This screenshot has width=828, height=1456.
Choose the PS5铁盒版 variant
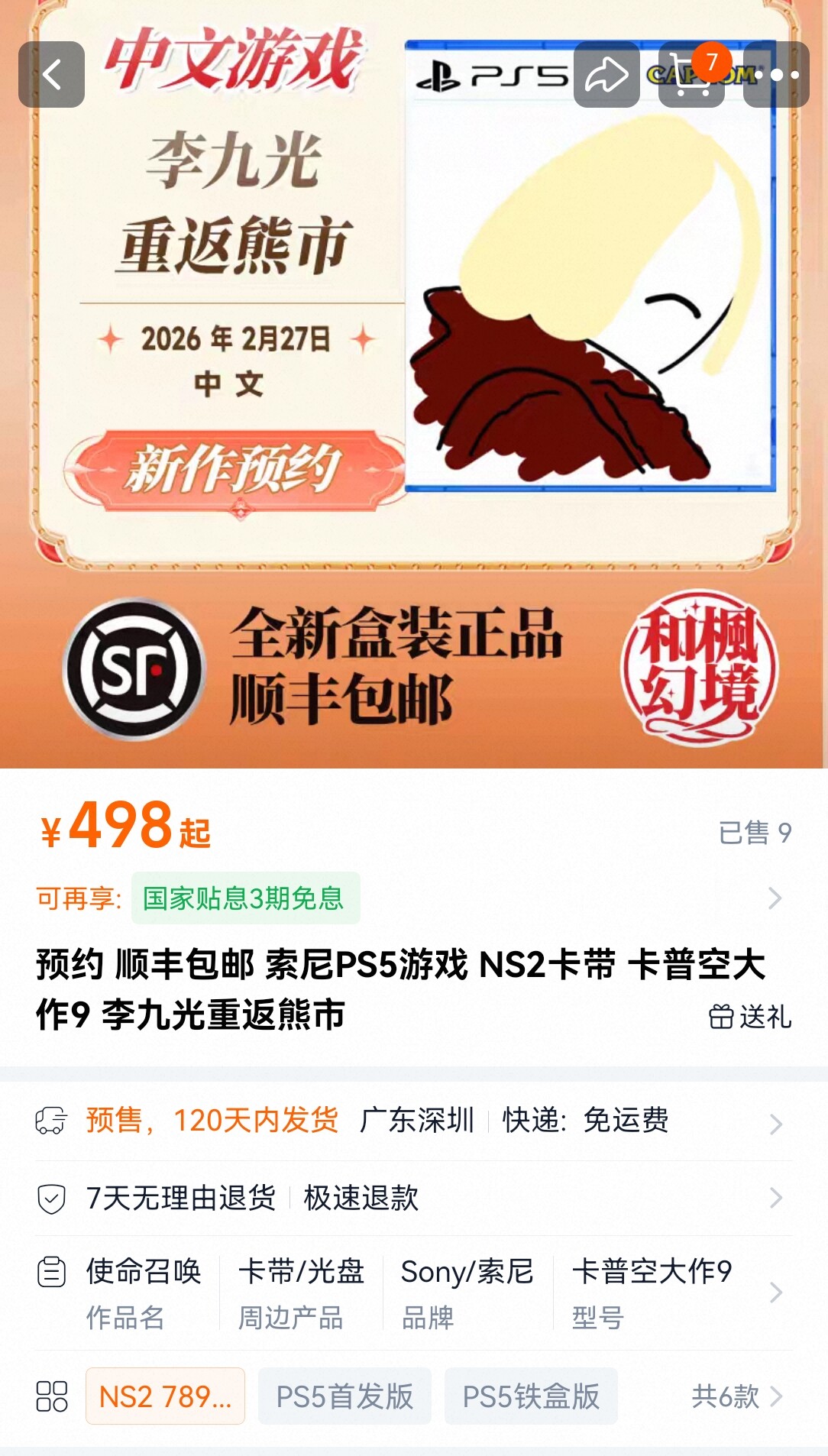click(x=531, y=1396)
